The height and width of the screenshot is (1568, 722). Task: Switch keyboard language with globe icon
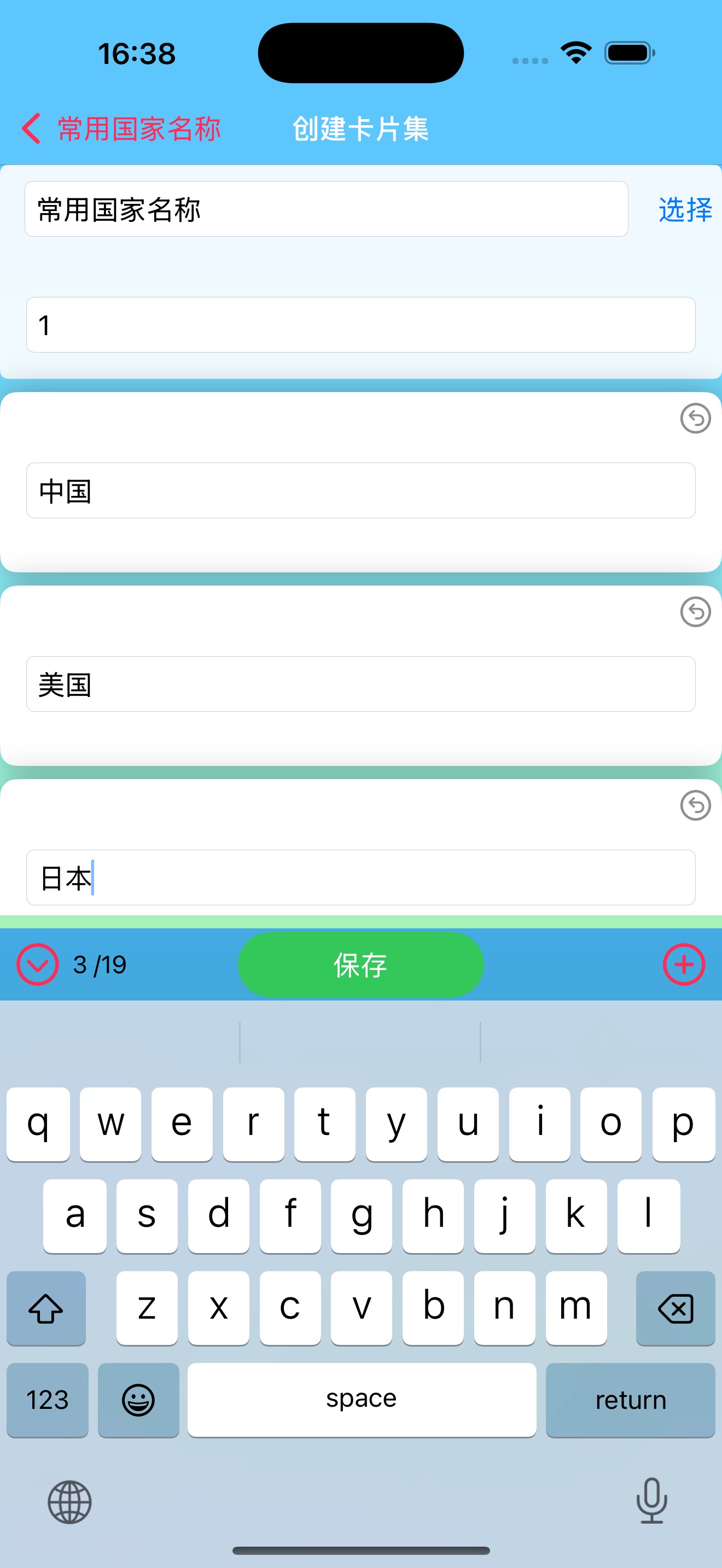pos(69,1502)
